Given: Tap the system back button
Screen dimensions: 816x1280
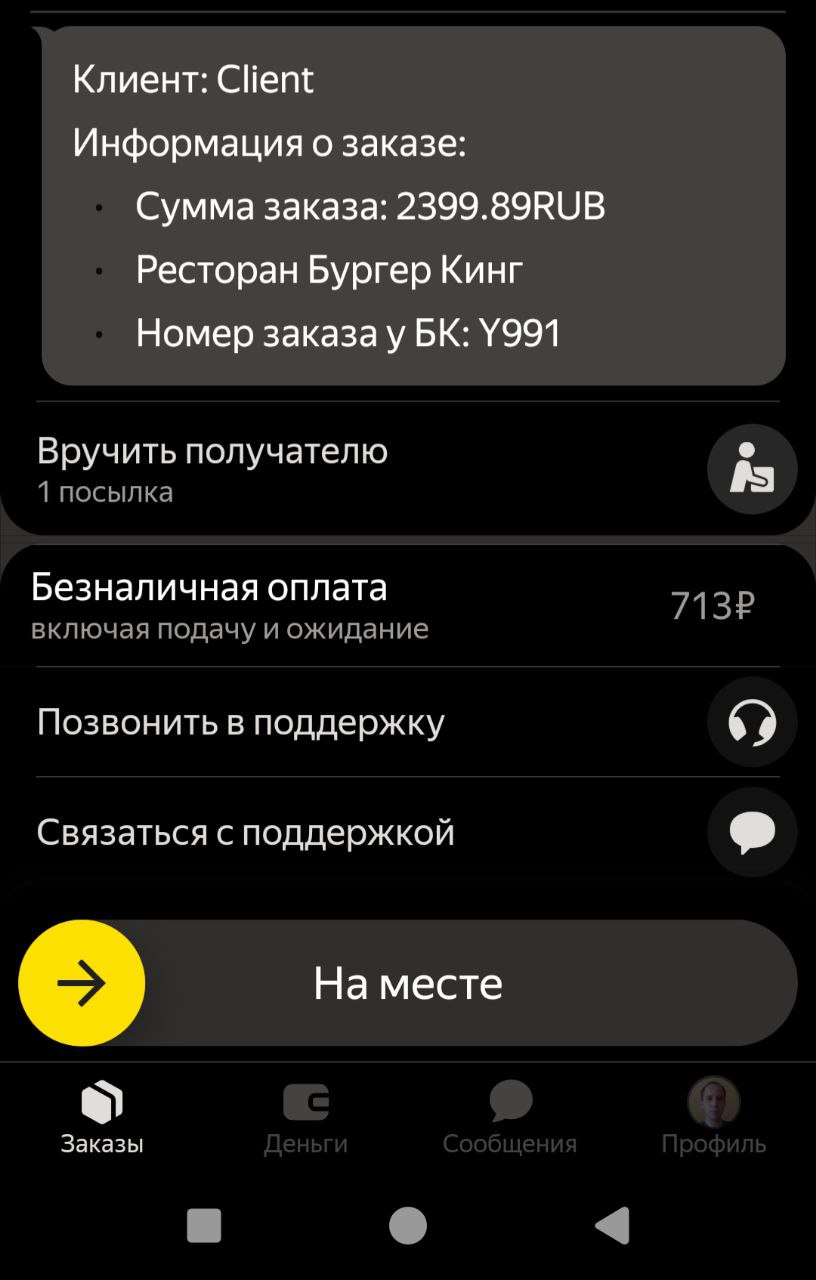Looking at the screenshot, I should point(611,1225).
